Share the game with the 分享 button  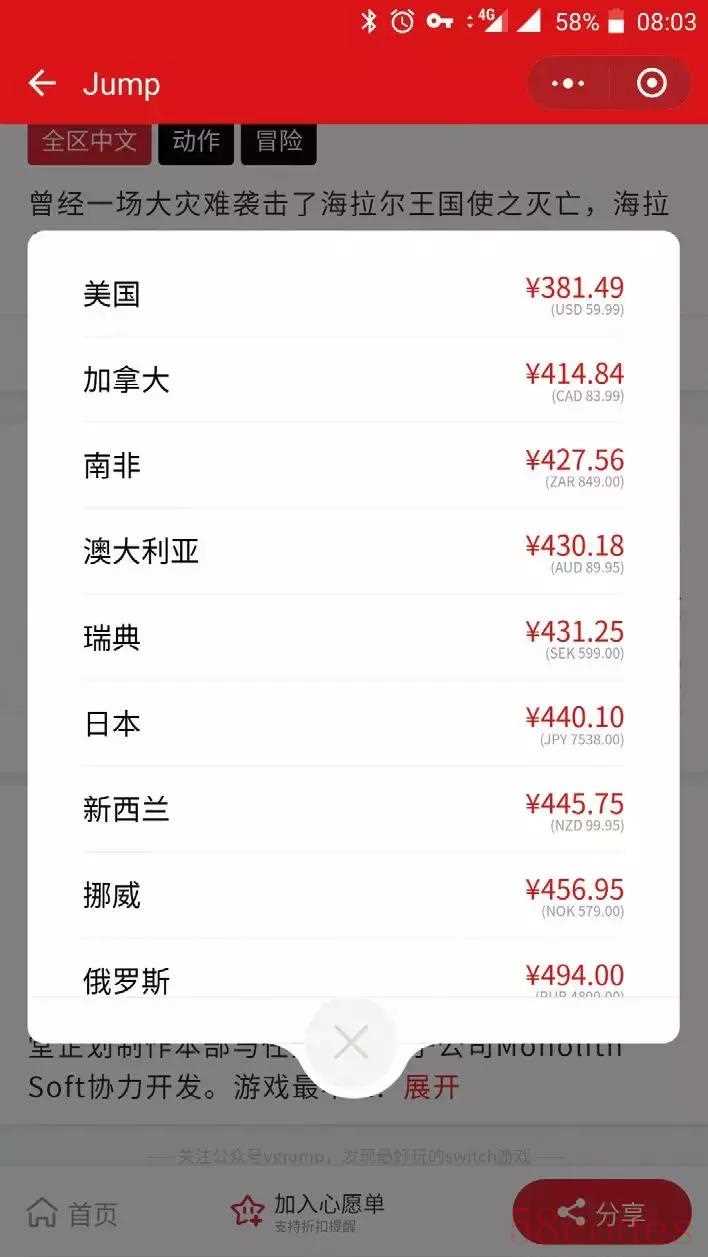pyautogui.click(x=602, y=1213)
